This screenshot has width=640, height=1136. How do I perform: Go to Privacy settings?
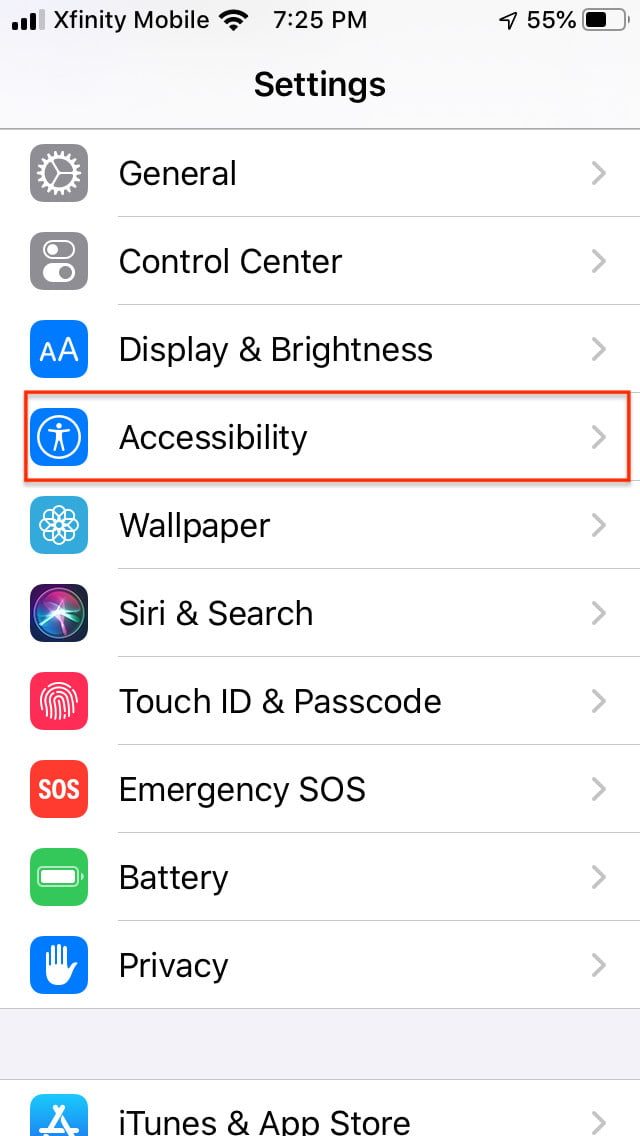click(320, 966)
